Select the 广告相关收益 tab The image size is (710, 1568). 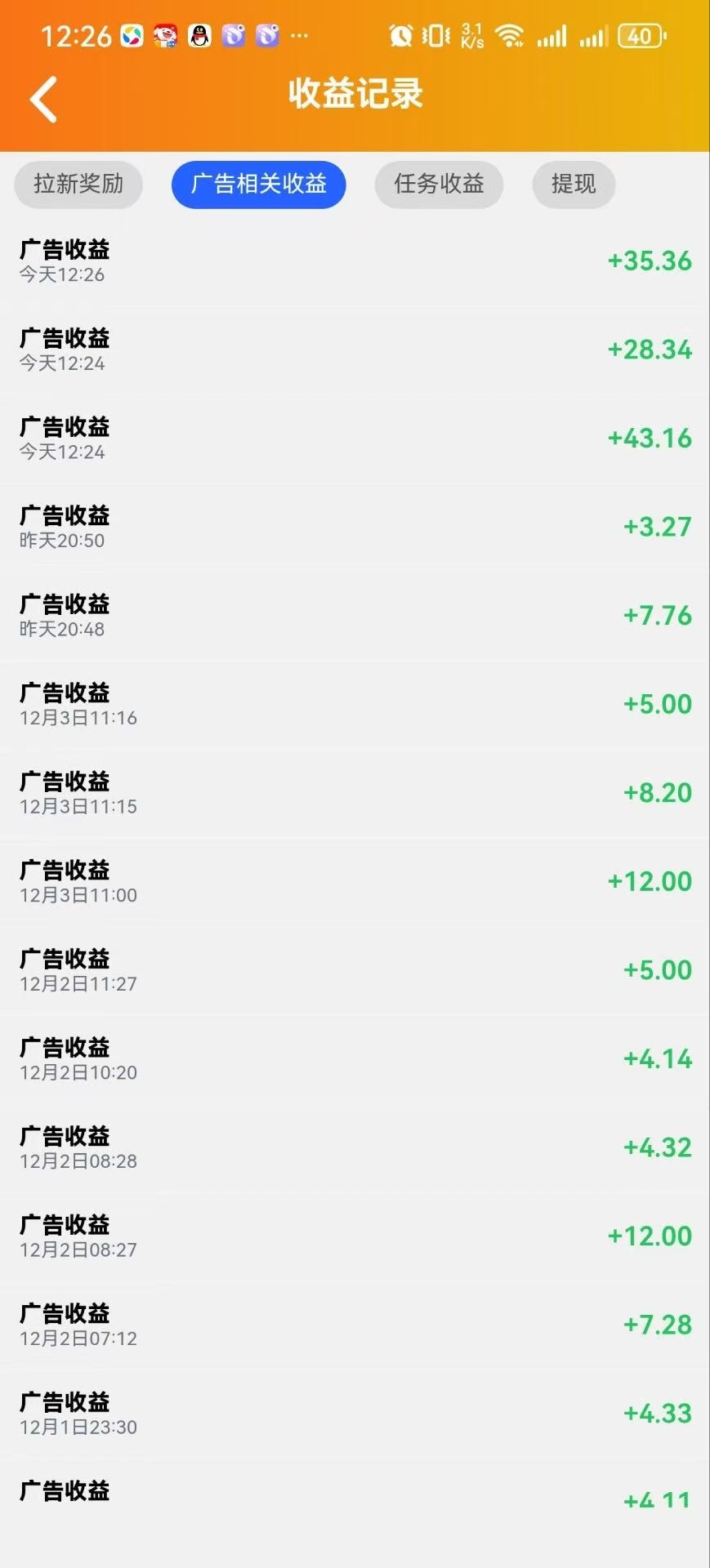[258, 185]
